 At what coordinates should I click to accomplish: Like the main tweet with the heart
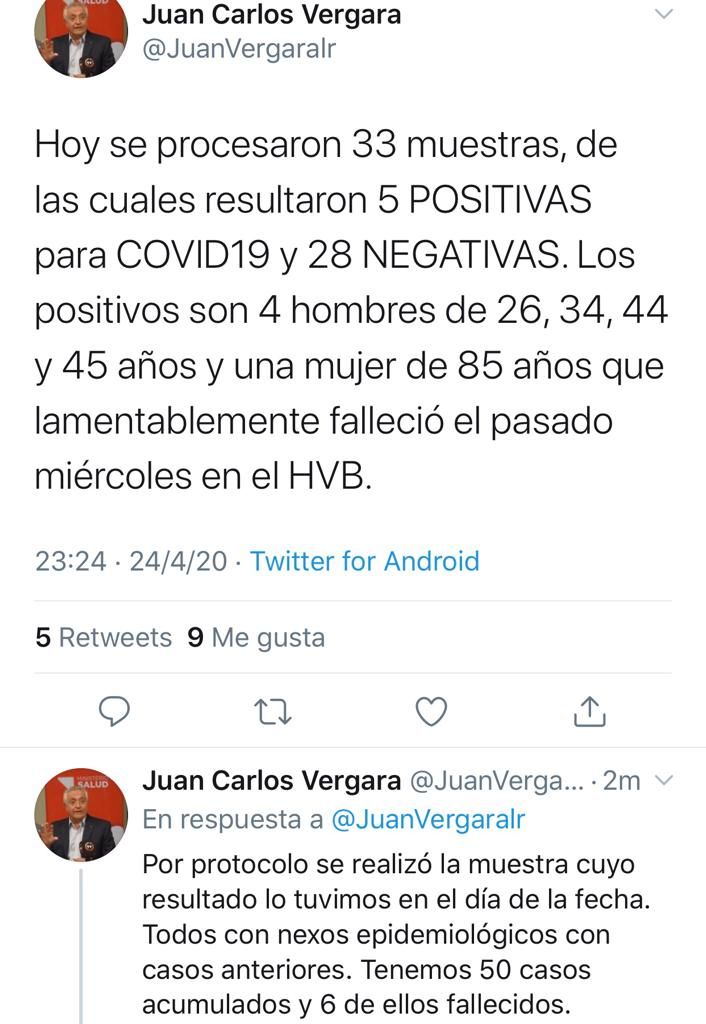tap(431, 712)
